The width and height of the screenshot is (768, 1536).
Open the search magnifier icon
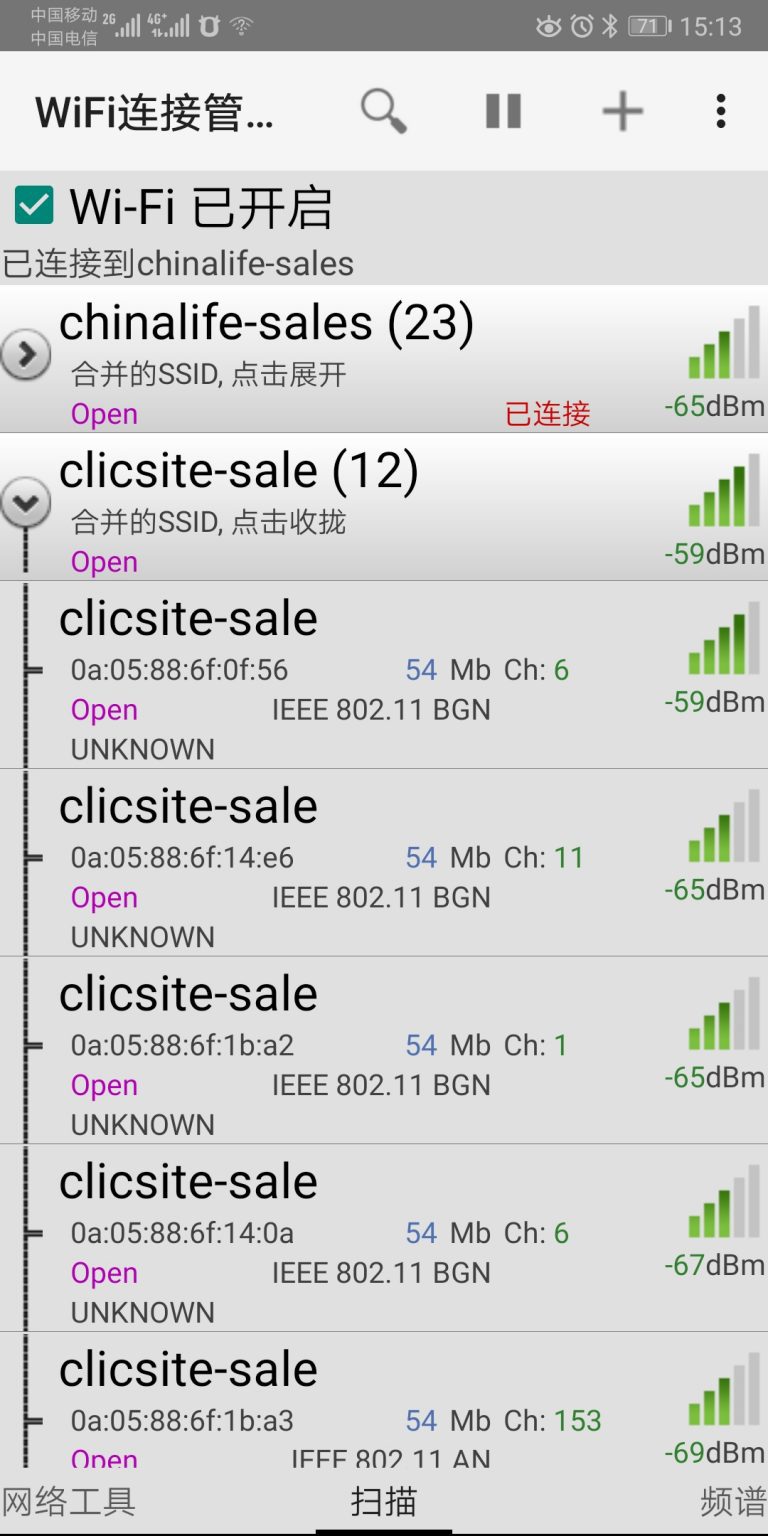pyautogui.click(x=384, y=111)
